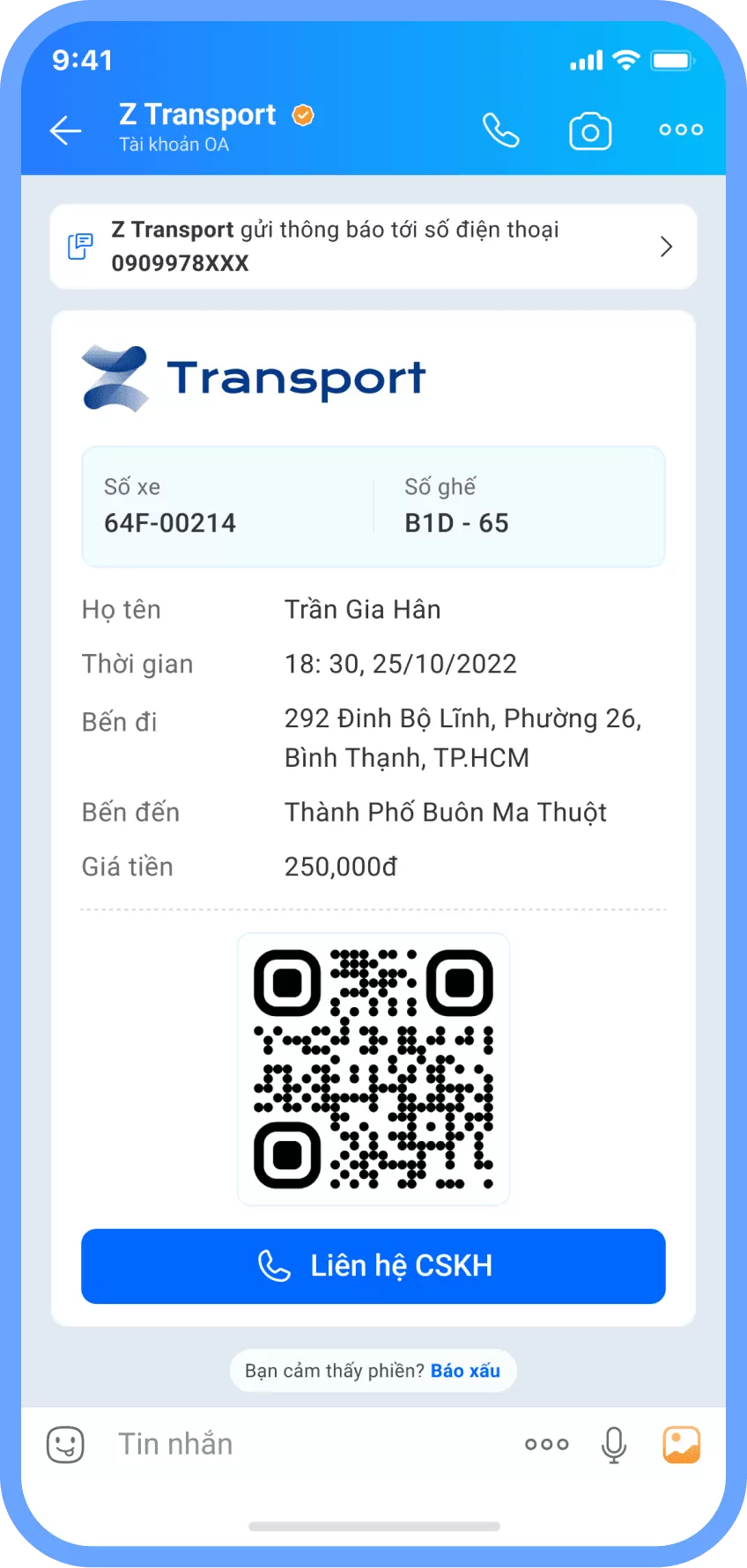Image resolution: width=747 pixels, height=1568 pixels.
Task: Tap the three-dot menu in the header
Action: click(x=680, y=129)
